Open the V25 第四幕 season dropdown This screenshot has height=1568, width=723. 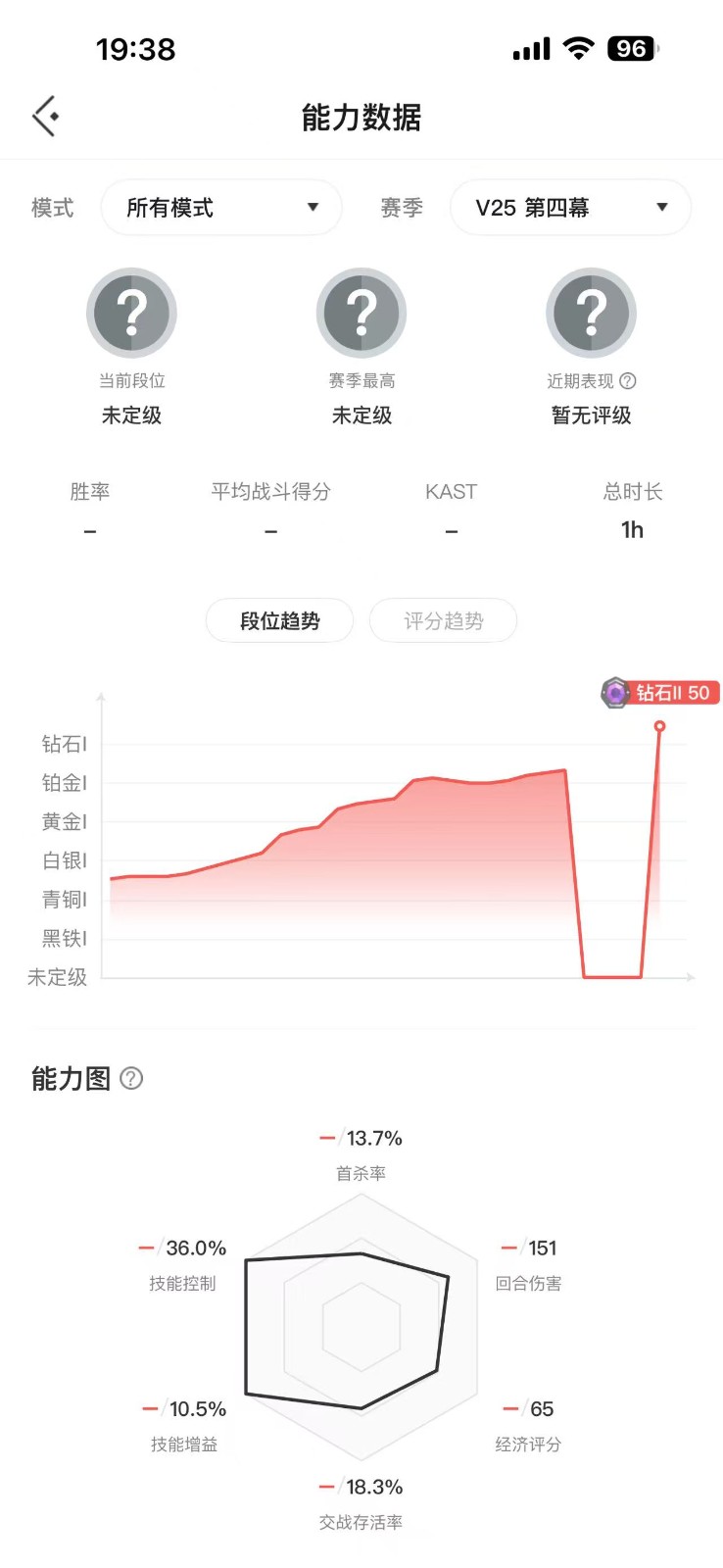pos(570,208)
